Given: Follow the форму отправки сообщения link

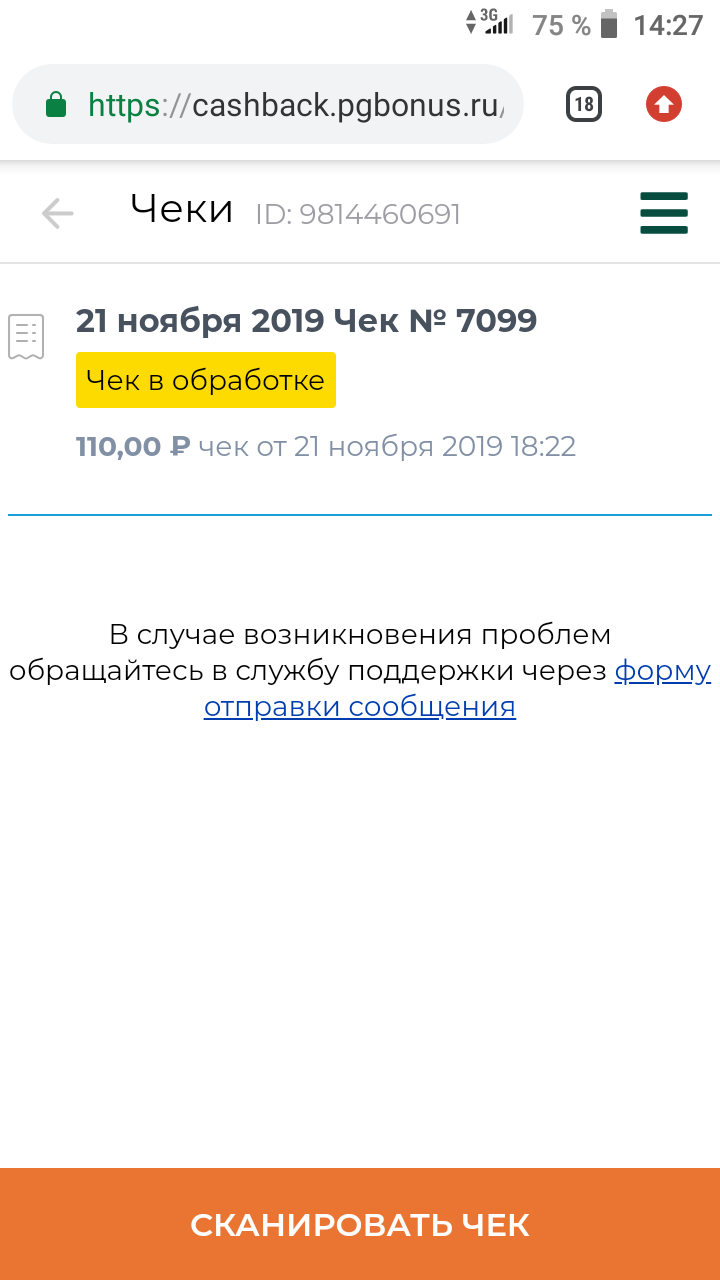Looking at the screenshot, I should 458,688.
